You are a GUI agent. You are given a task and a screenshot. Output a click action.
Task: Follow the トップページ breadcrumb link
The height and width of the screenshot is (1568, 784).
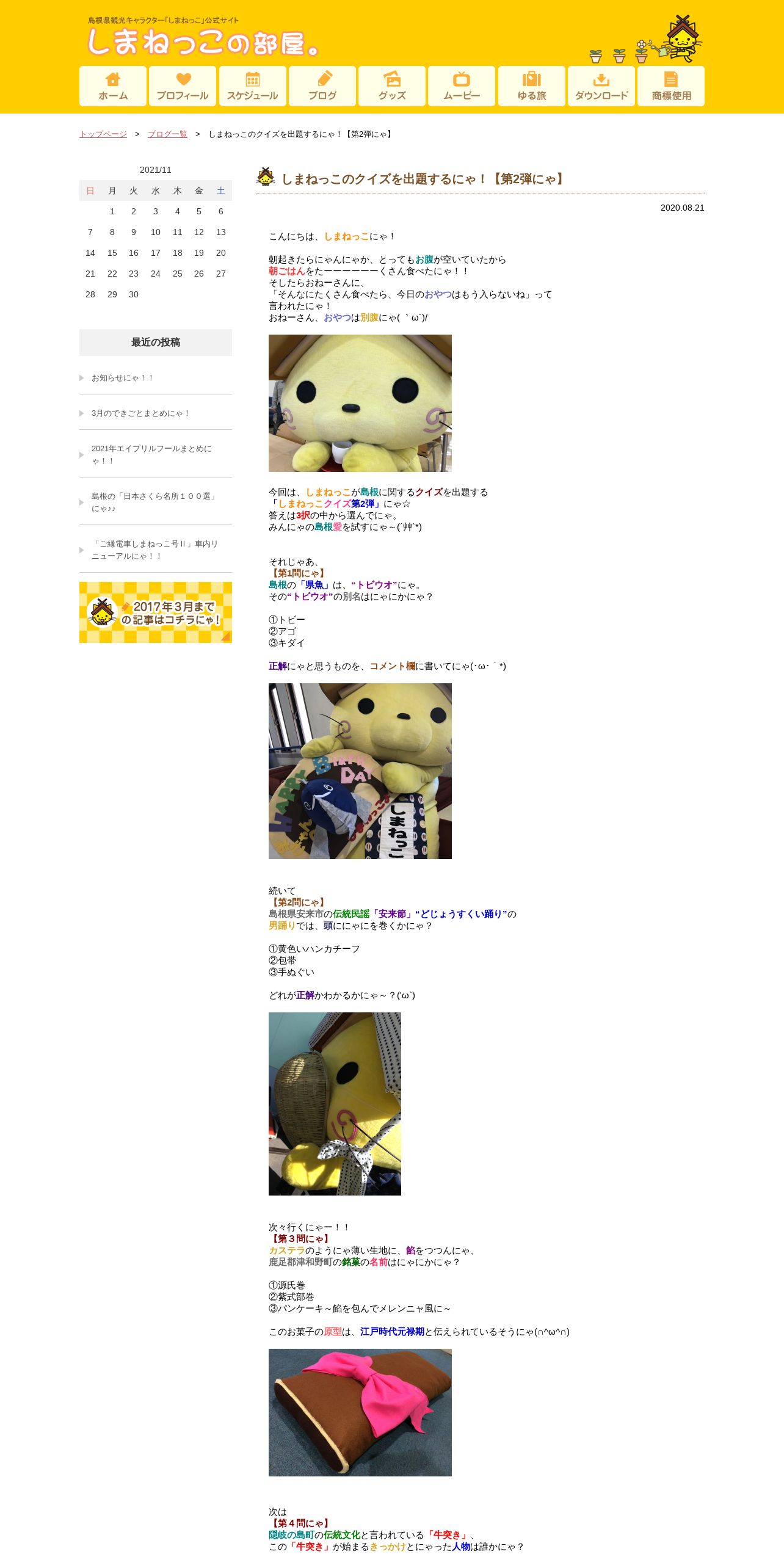click(103, 134)
